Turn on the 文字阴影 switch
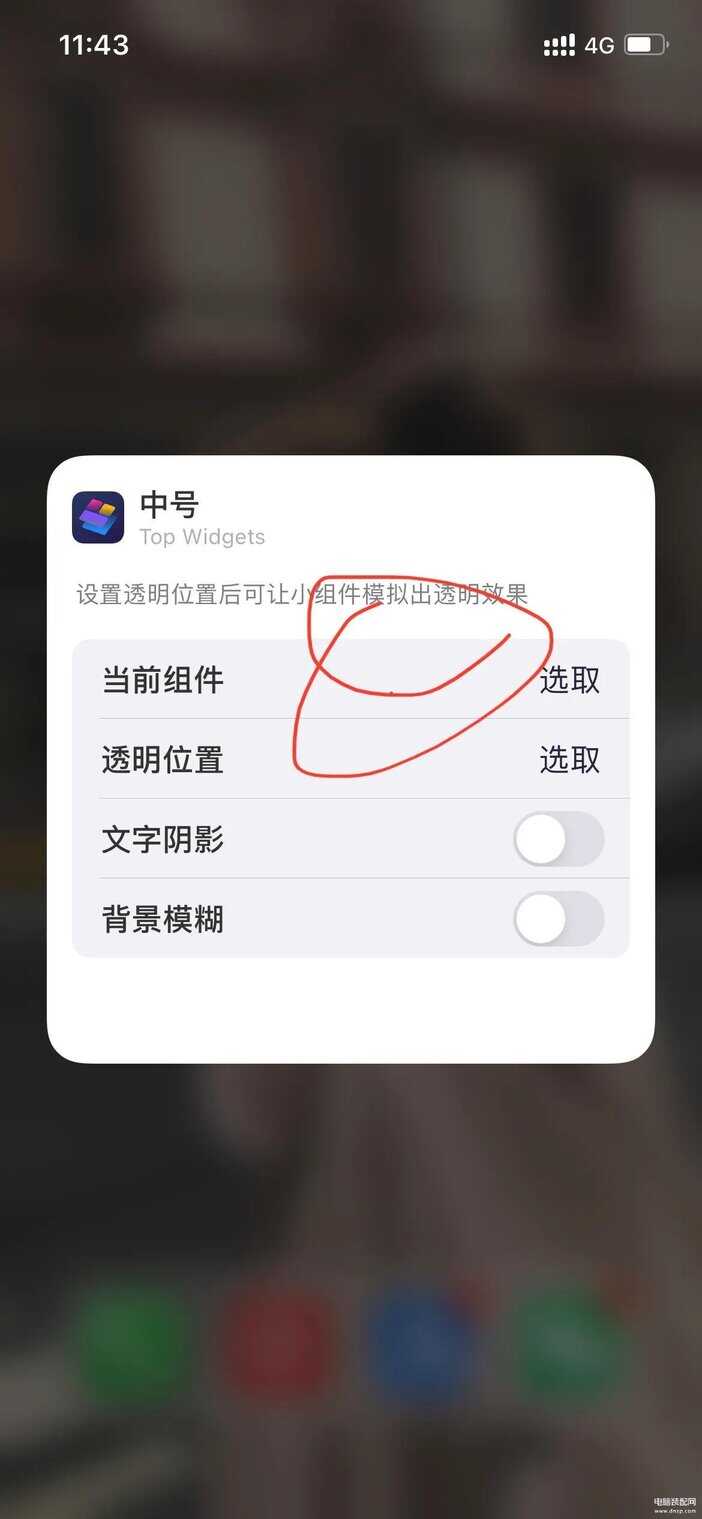The image size is (702, 1519). pyautogui.click(x=558, y=839)
